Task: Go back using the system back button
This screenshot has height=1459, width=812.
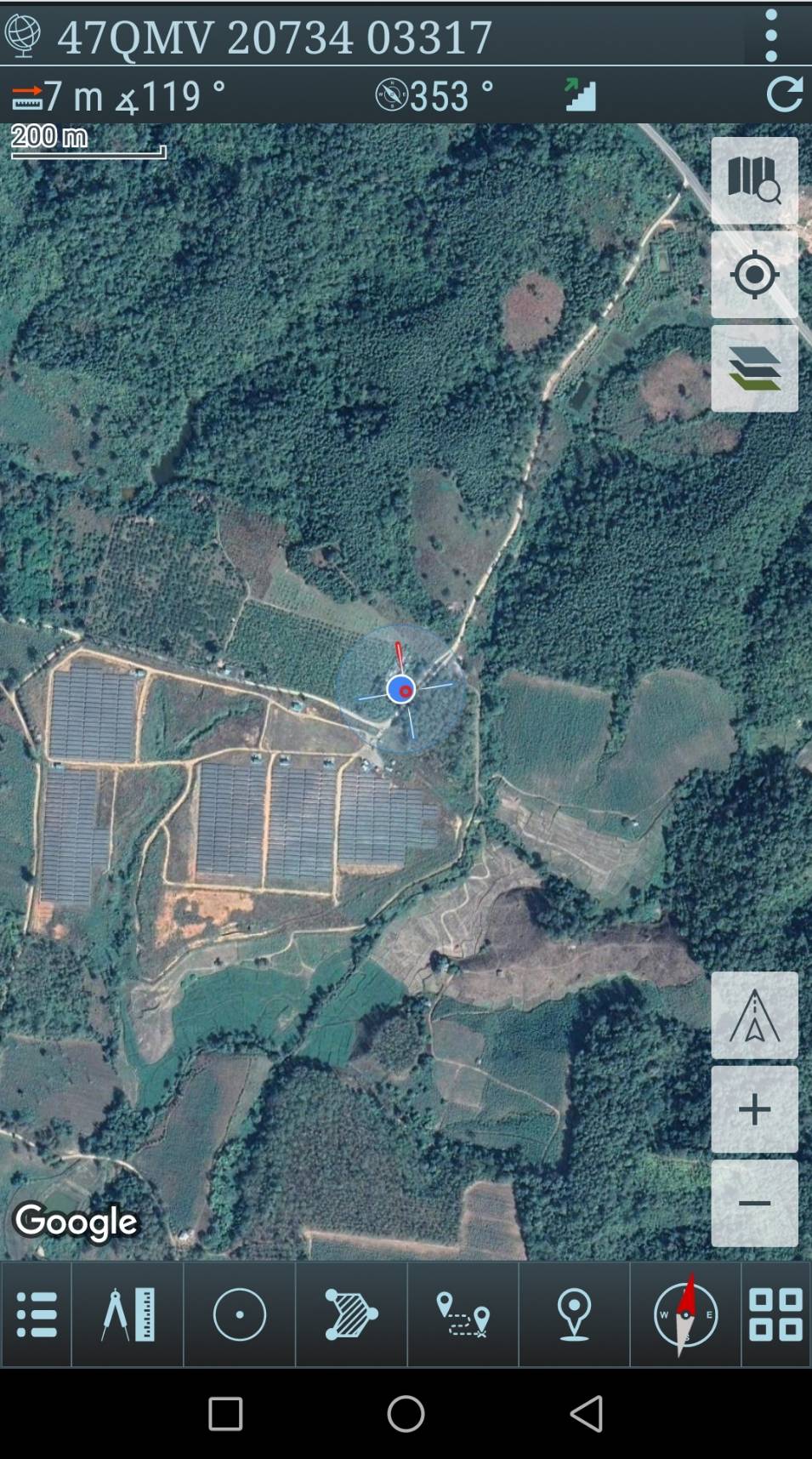Action: [x=586, y=1414]
